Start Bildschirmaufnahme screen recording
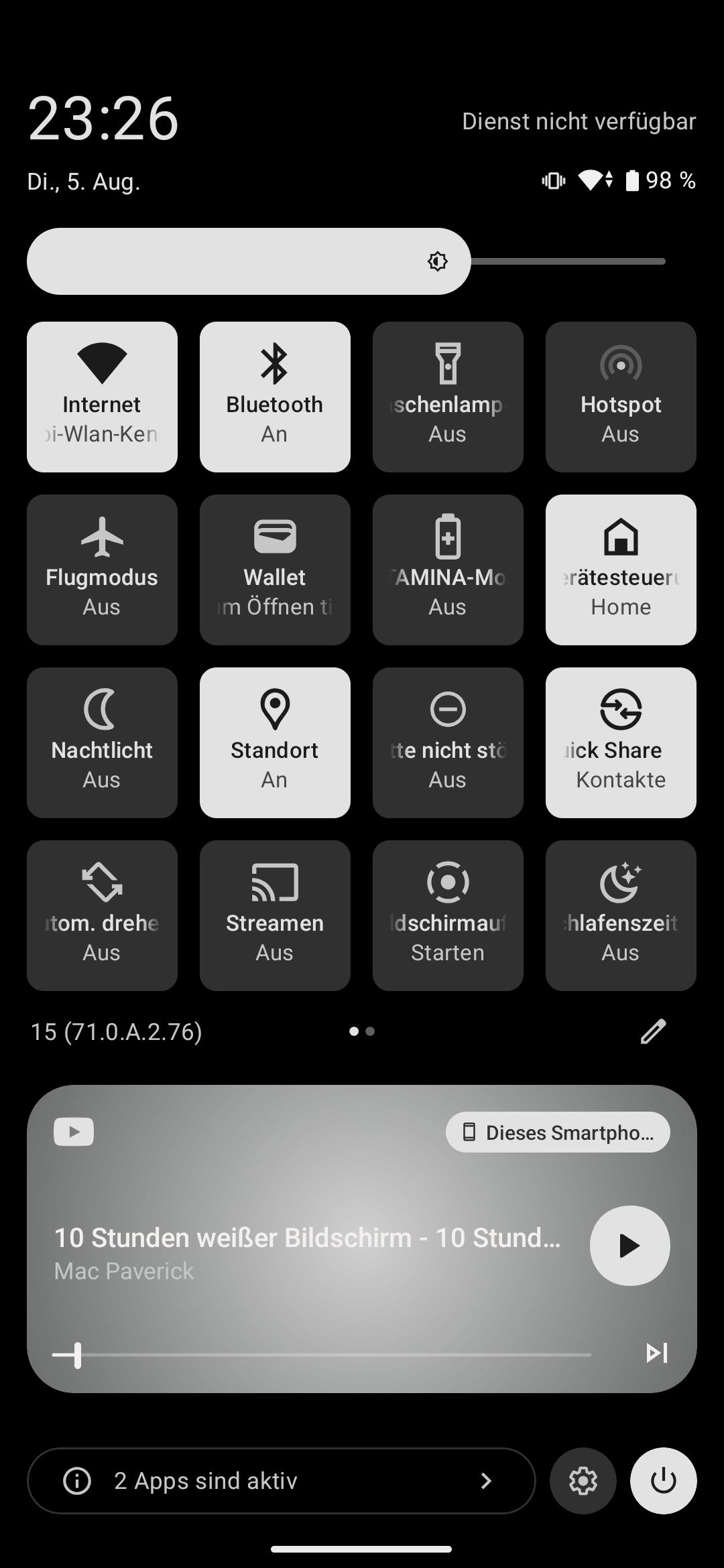Screen dimensions: 724x1568 click(448, 915)
